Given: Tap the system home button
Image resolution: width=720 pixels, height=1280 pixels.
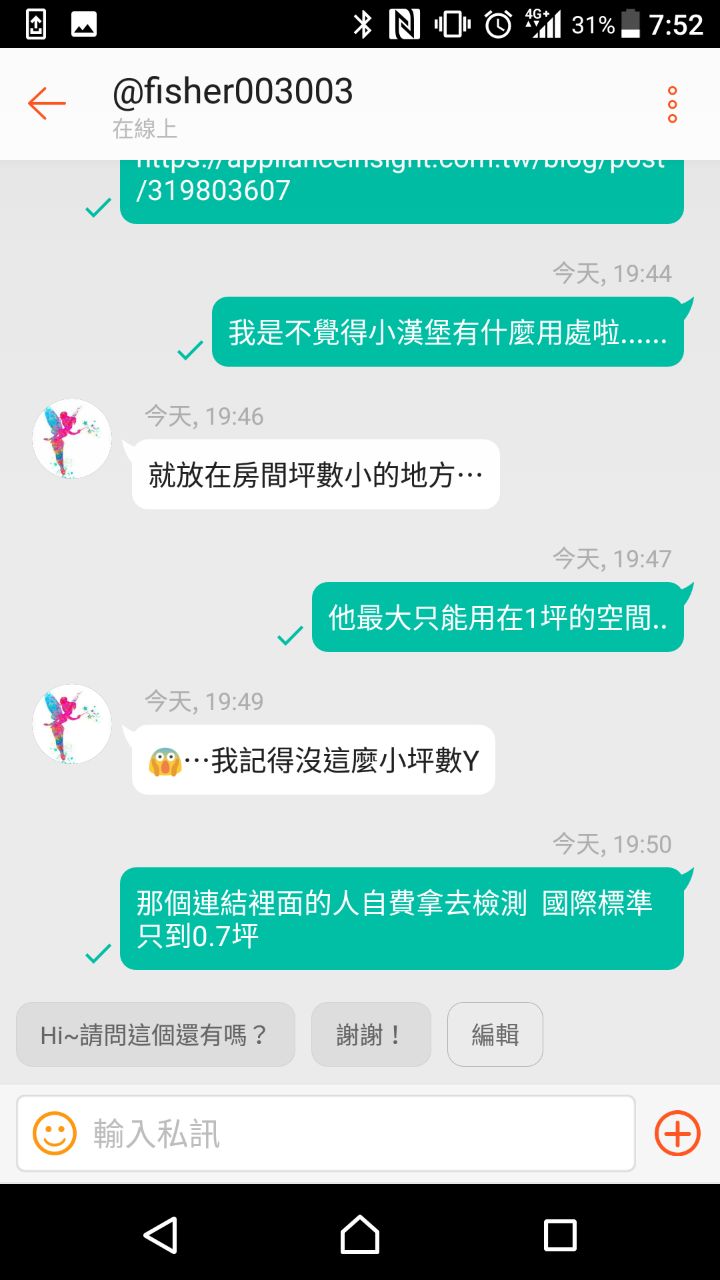Looking at the screenshot, I should [360, 1235].
